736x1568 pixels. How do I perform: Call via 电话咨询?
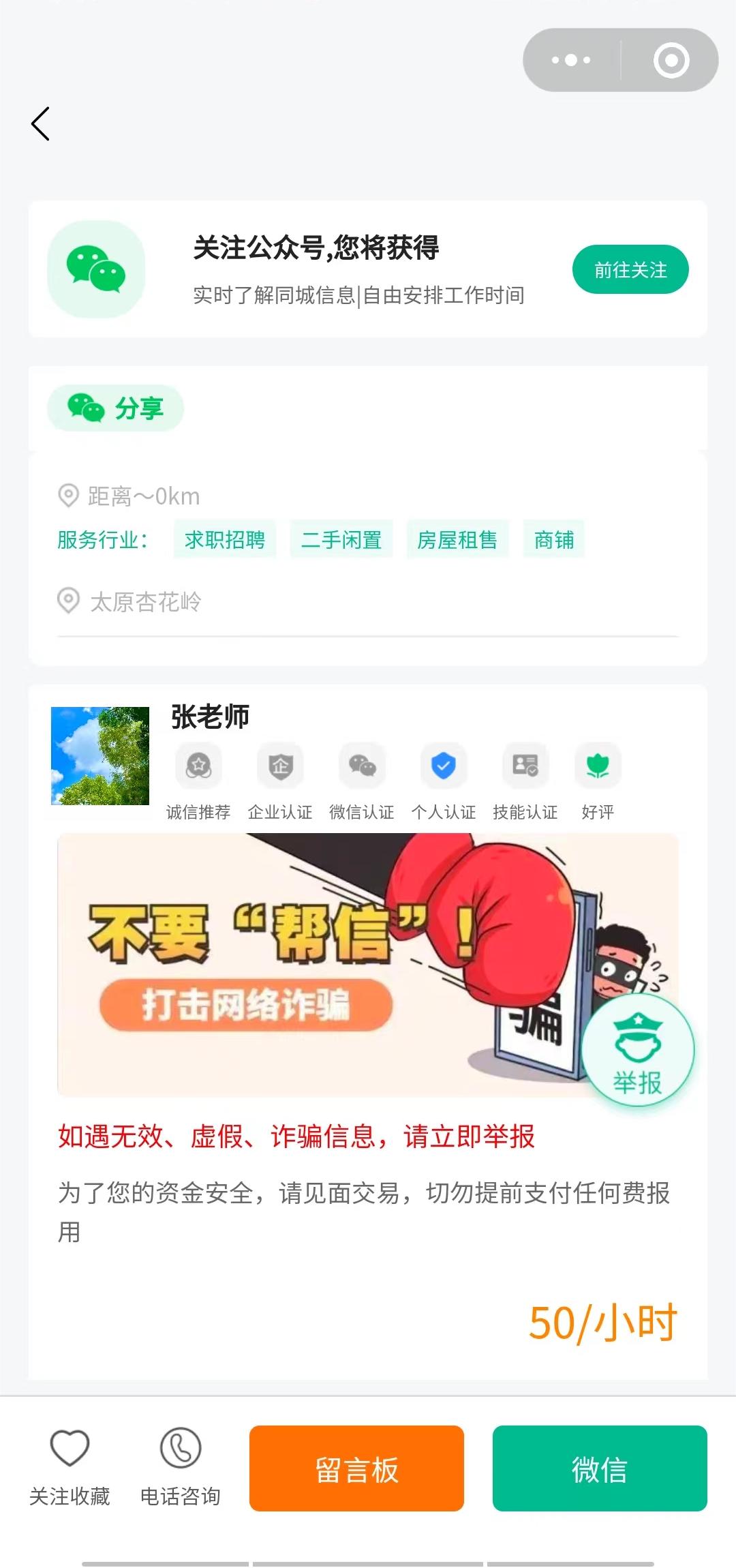181,1467
